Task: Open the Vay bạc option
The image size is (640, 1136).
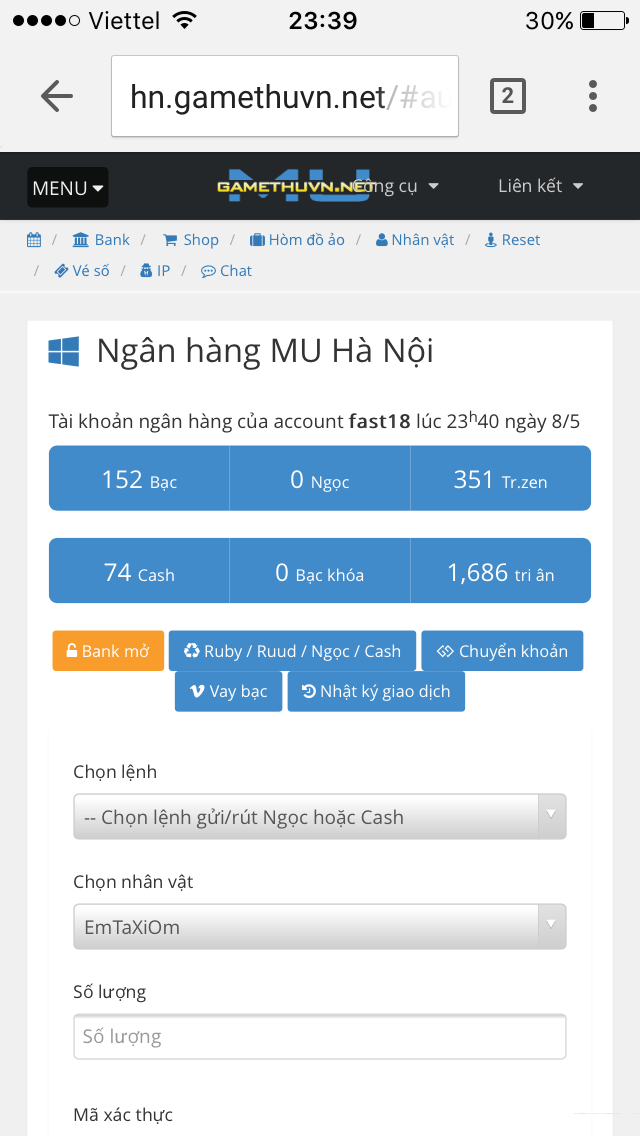Action: (x=228, y=691)
